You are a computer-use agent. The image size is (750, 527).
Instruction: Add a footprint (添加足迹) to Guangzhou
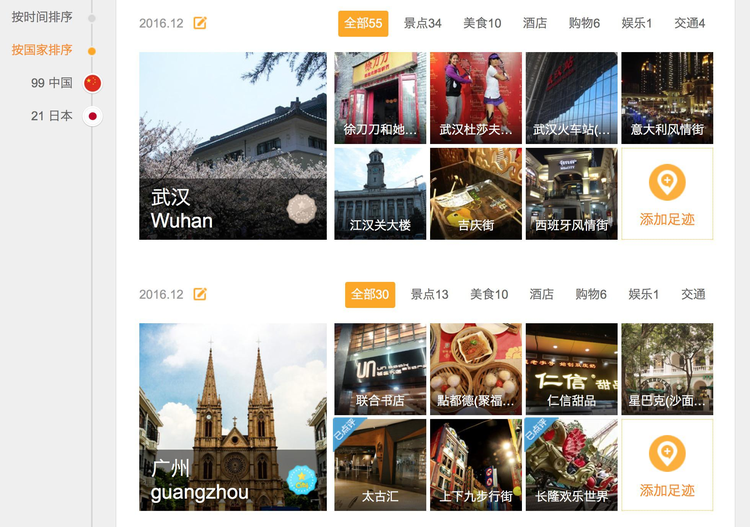point(667,465)
